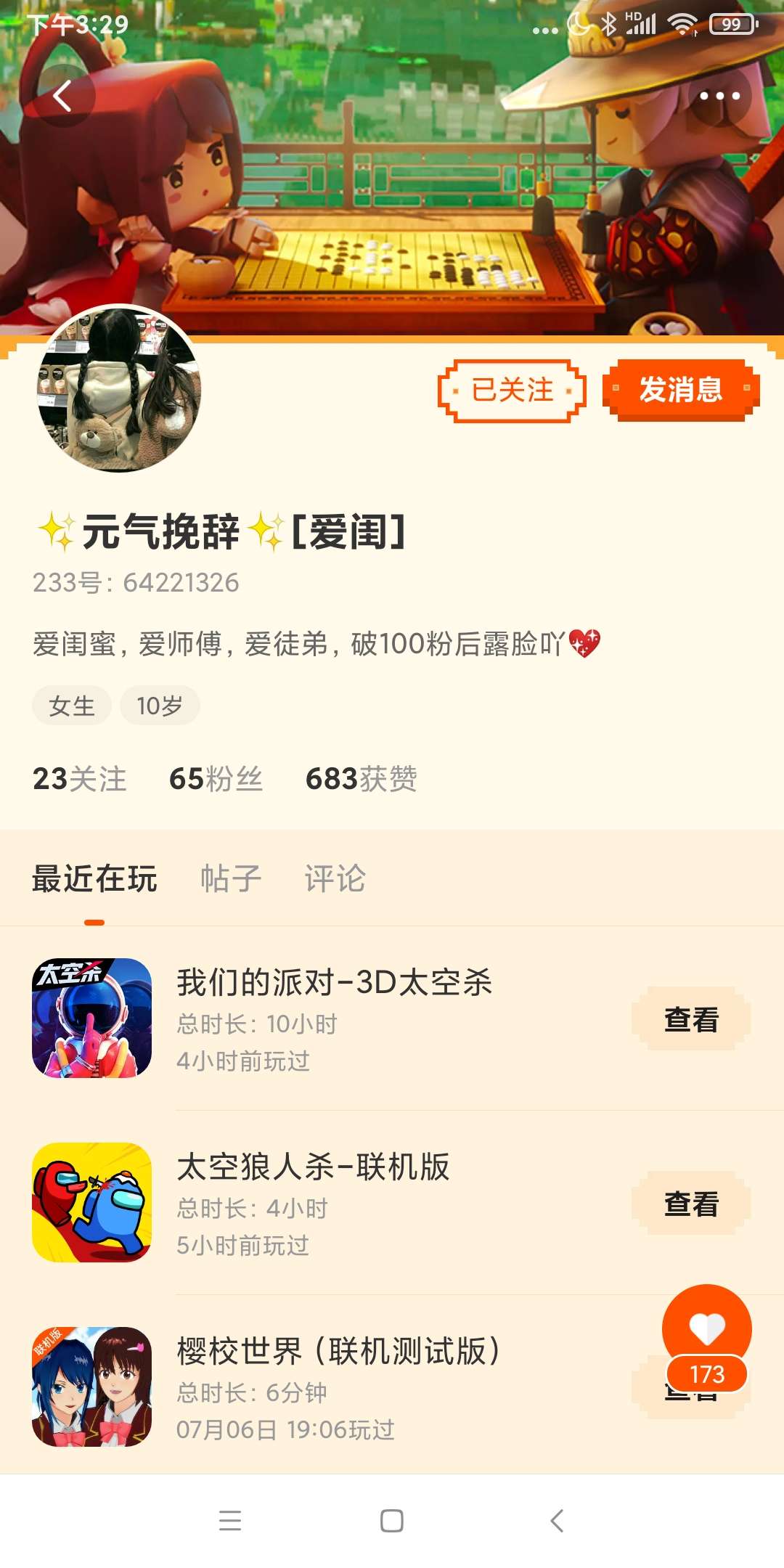Tap the 已关注 following button

click(512, 391)
